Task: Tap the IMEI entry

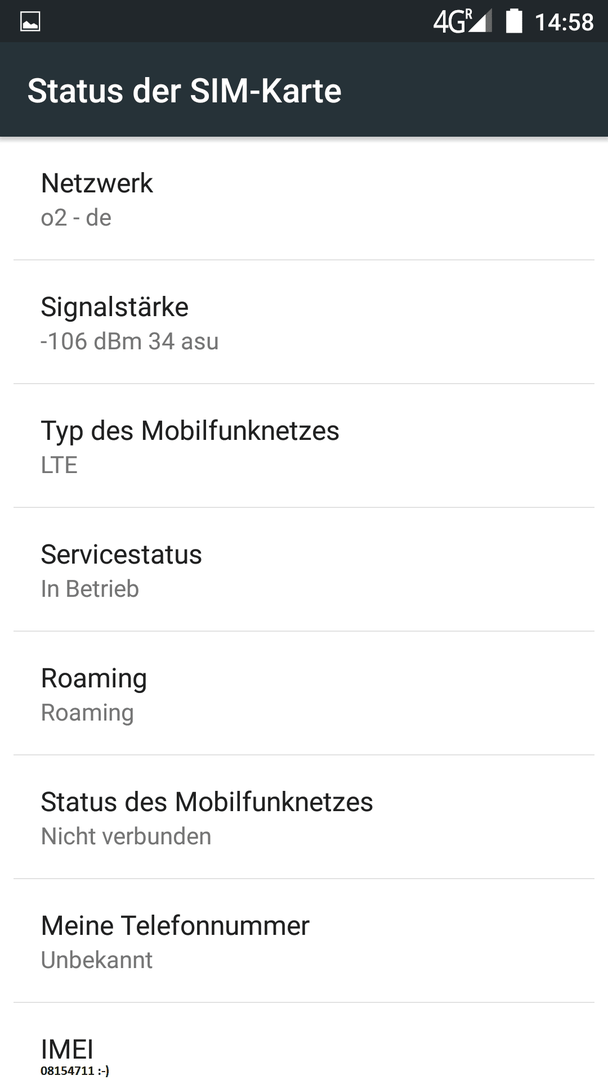Action: tap(304, 1041)
